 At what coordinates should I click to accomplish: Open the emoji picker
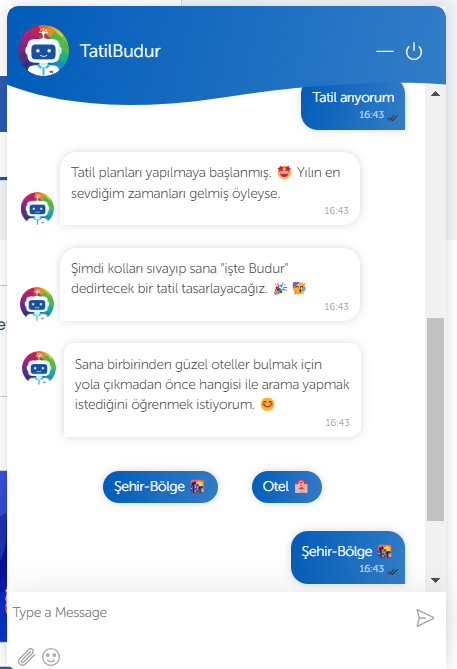[51, 657]
